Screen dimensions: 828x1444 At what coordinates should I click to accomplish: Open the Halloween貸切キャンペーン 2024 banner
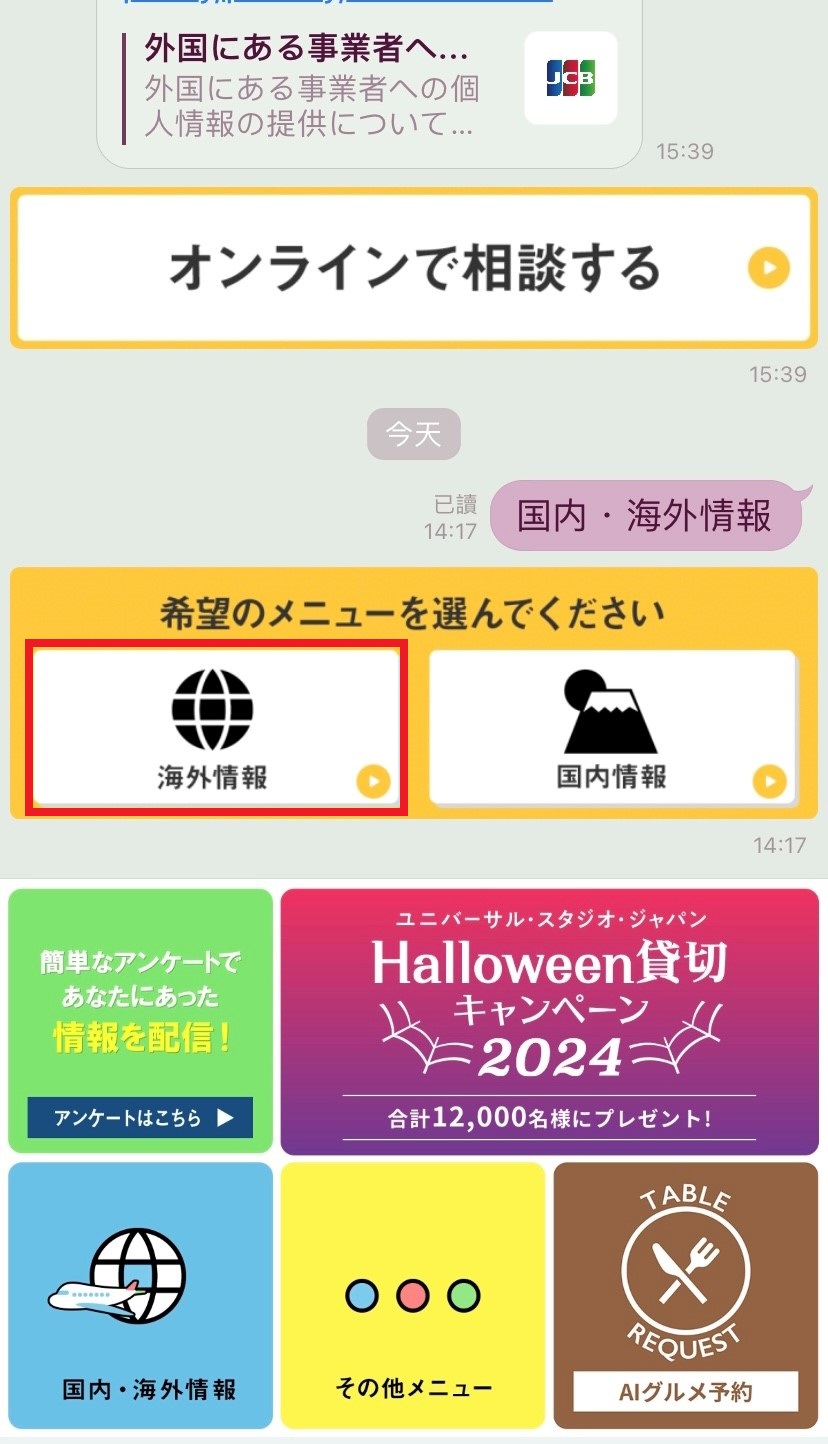549,1020
